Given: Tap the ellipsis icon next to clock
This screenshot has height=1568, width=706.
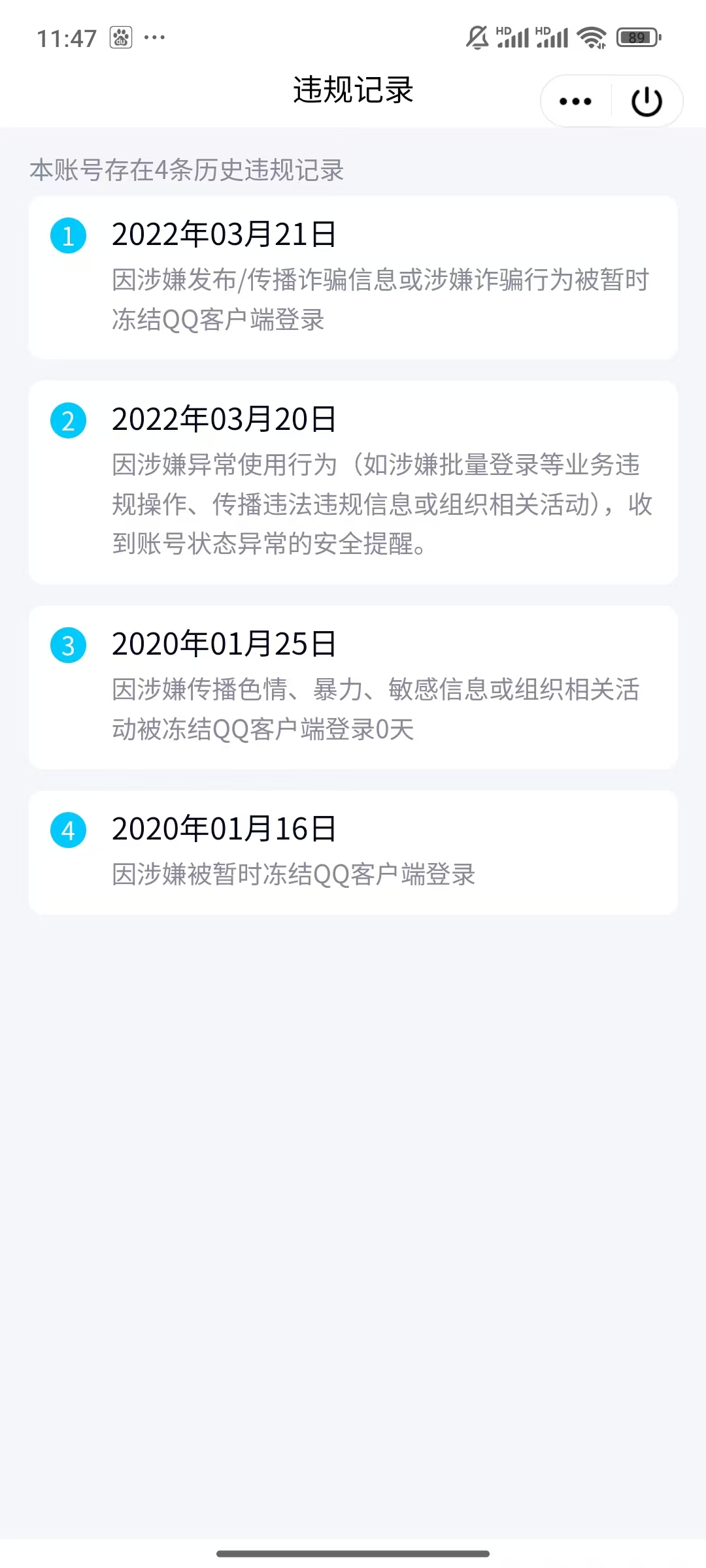Looking at the screenshot, I should click(x=155, y=37).
